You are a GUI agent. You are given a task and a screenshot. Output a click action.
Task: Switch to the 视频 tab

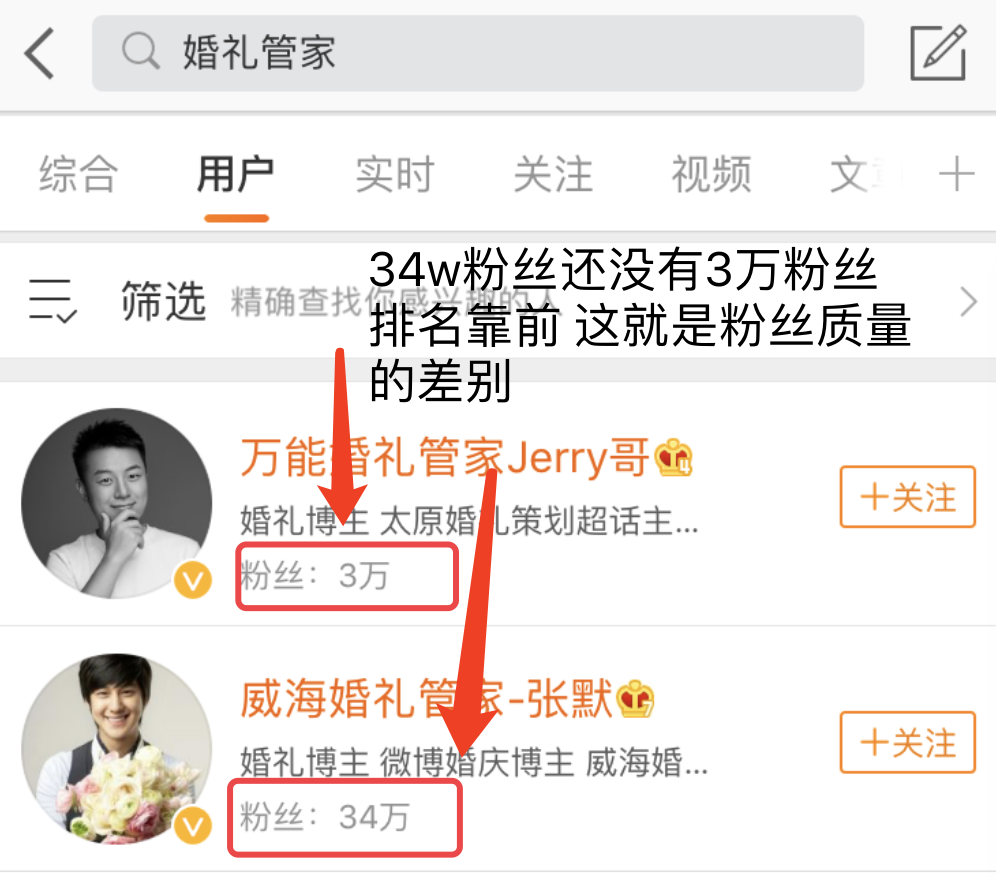[711, 175]
